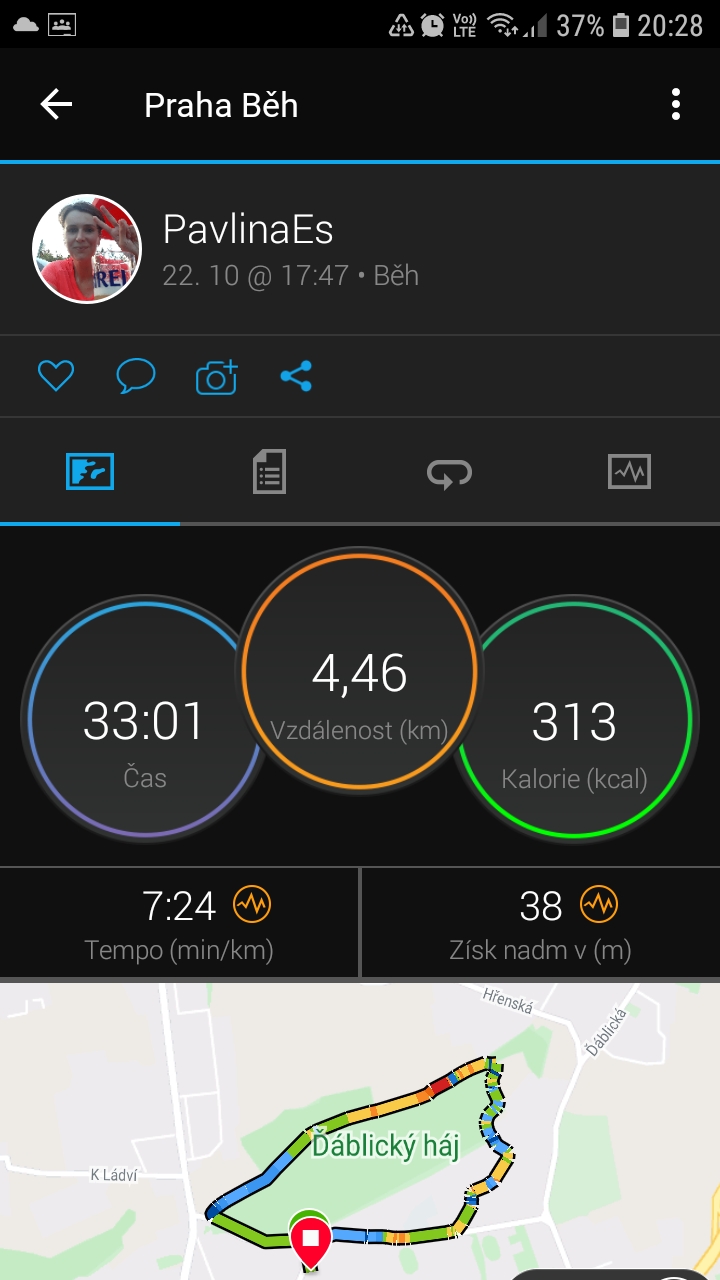Go back using the top arrow
The height and width of the screenshot is (1280, 720).
(x=56, y=105)
